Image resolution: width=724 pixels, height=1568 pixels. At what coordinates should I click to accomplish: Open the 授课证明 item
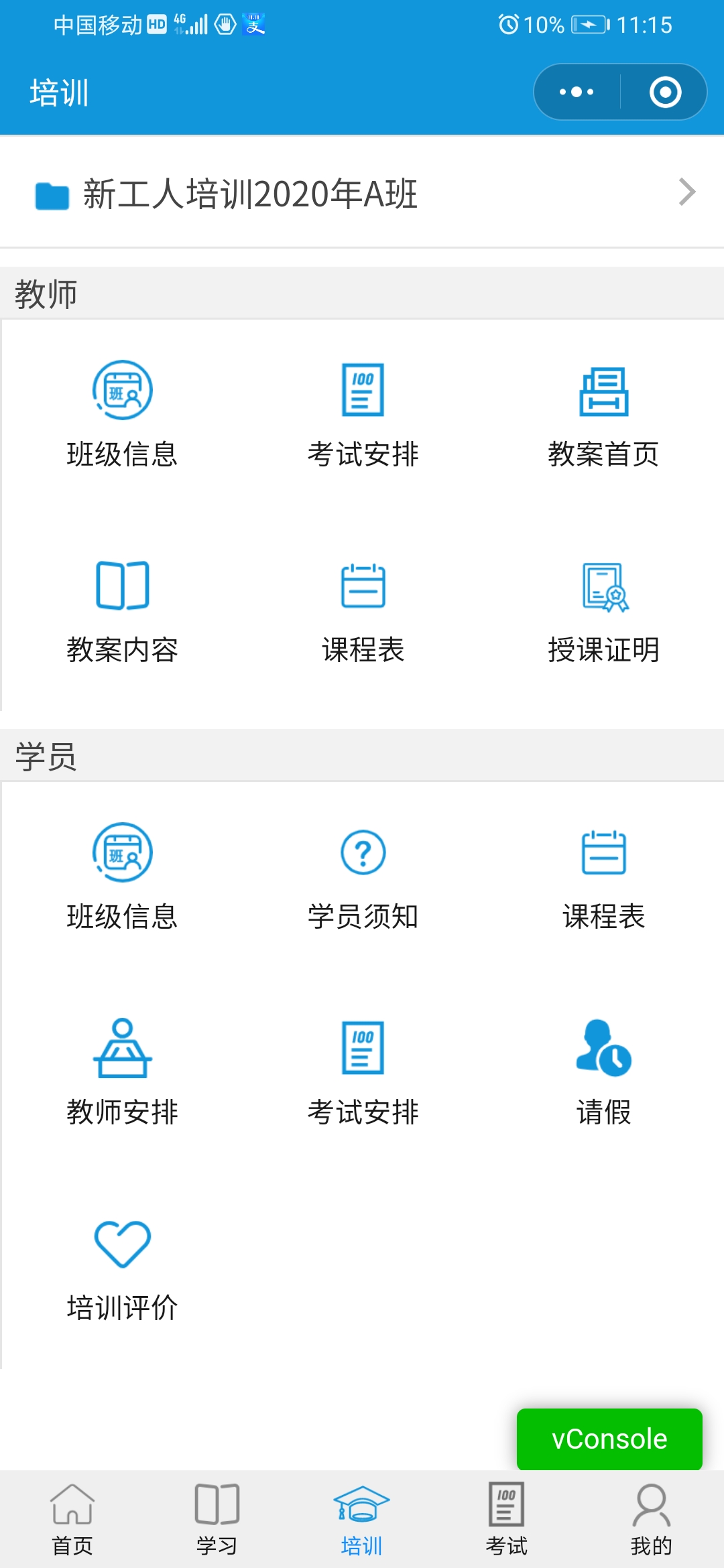[x=603, y=610]
